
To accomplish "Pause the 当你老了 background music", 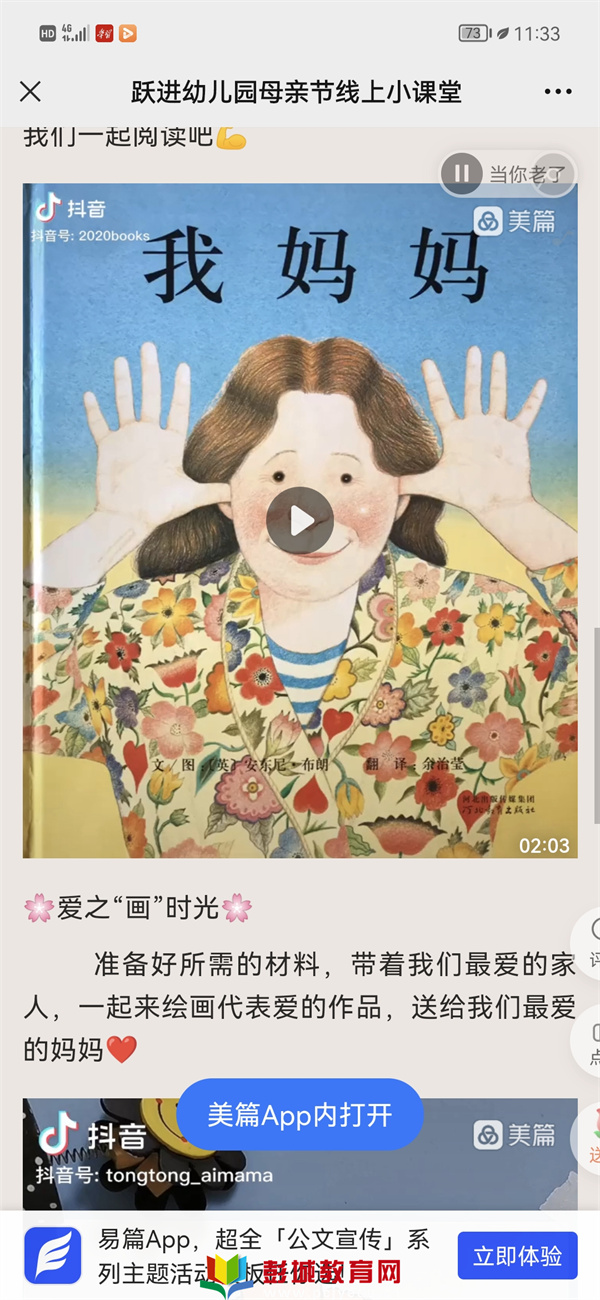I will pos(461,174).
